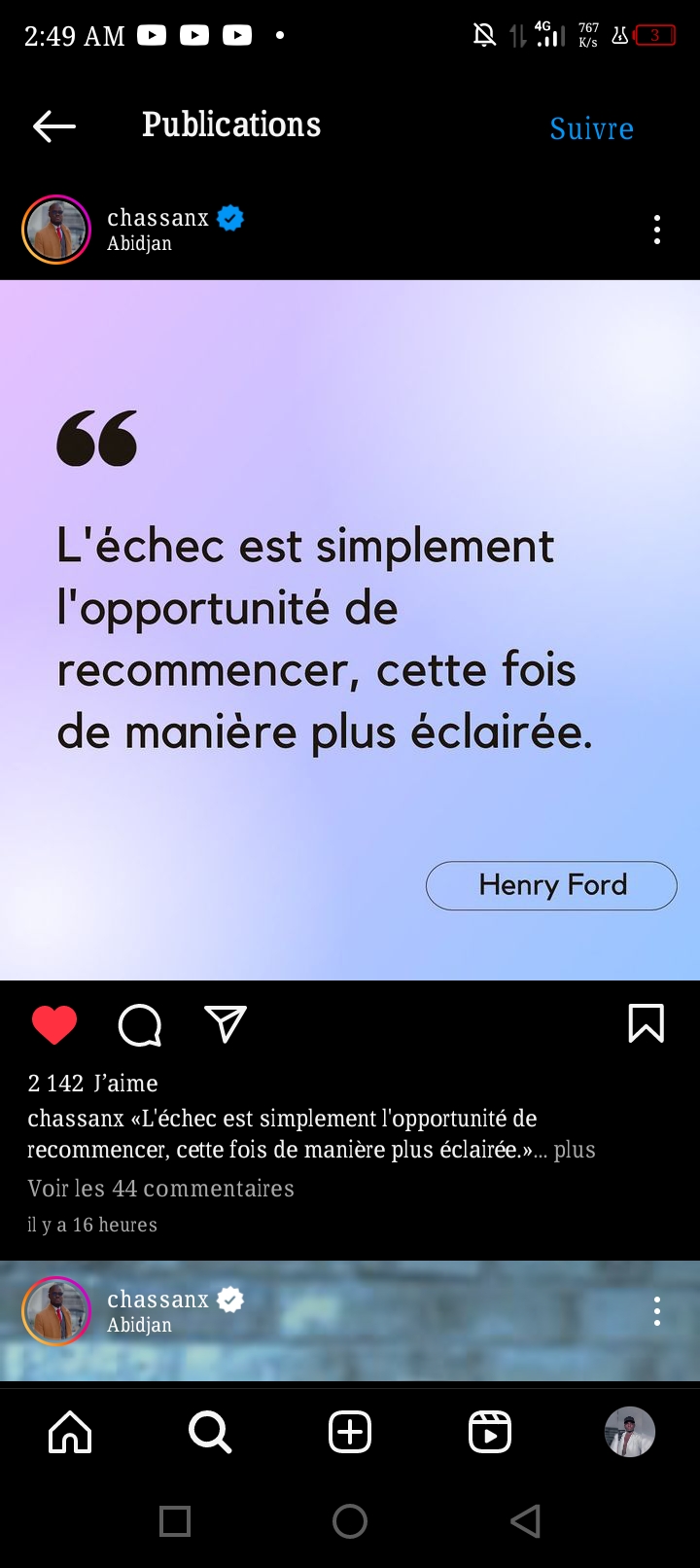Open the options menu on the Henry Ford post
The image size is (700, 1568).
click(x=657, y=230)
